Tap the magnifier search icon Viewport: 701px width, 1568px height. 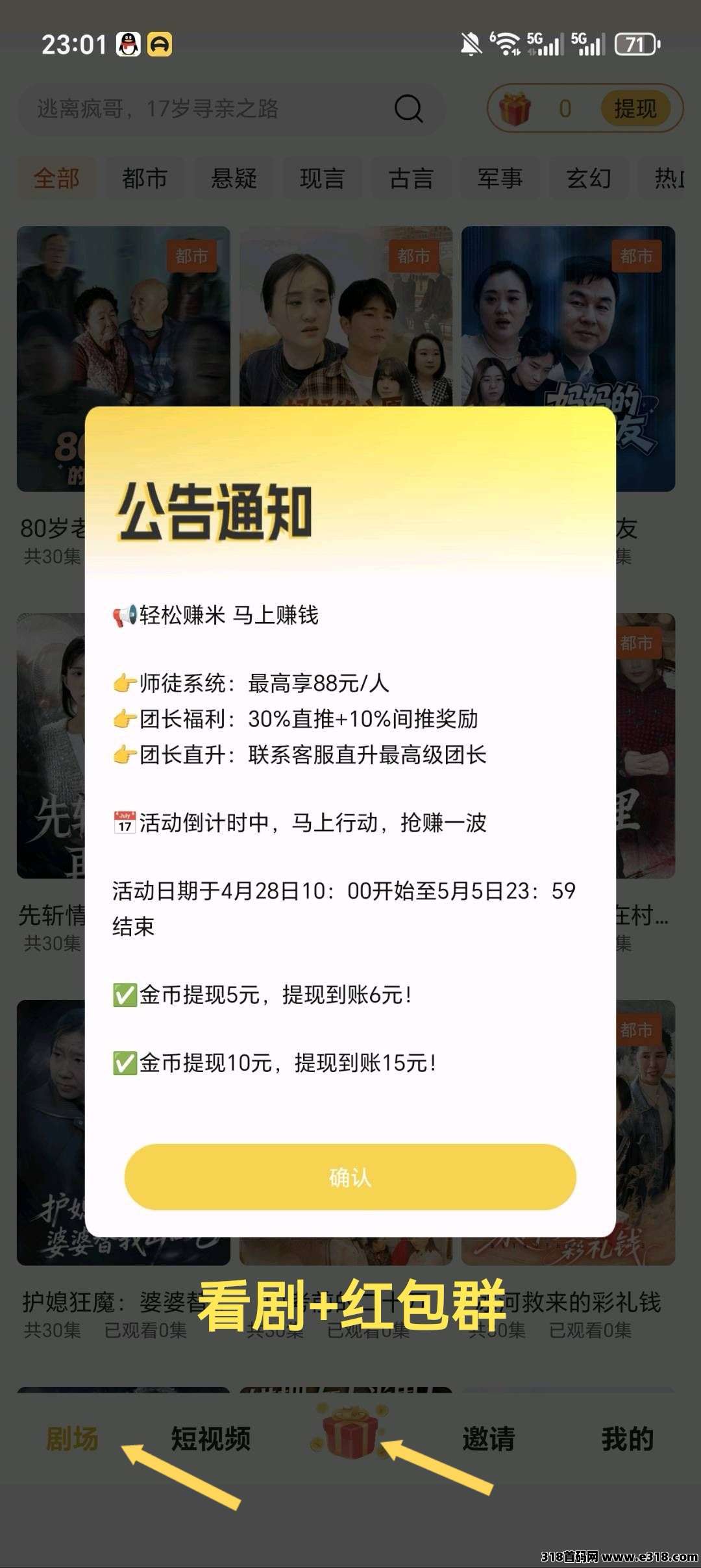(408, 108)
